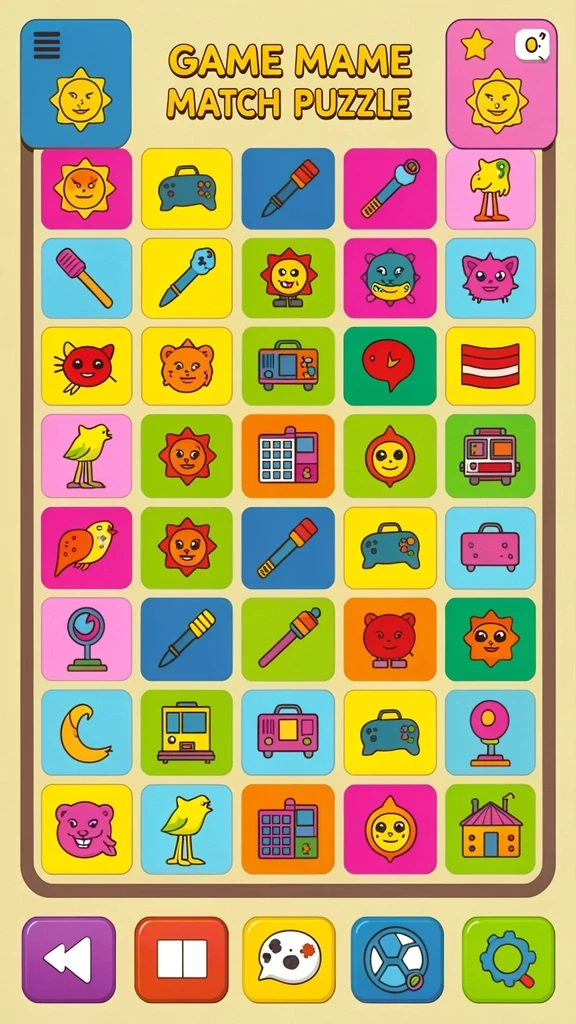
Task: Select the house tile
Action: (x=490, y=829)
